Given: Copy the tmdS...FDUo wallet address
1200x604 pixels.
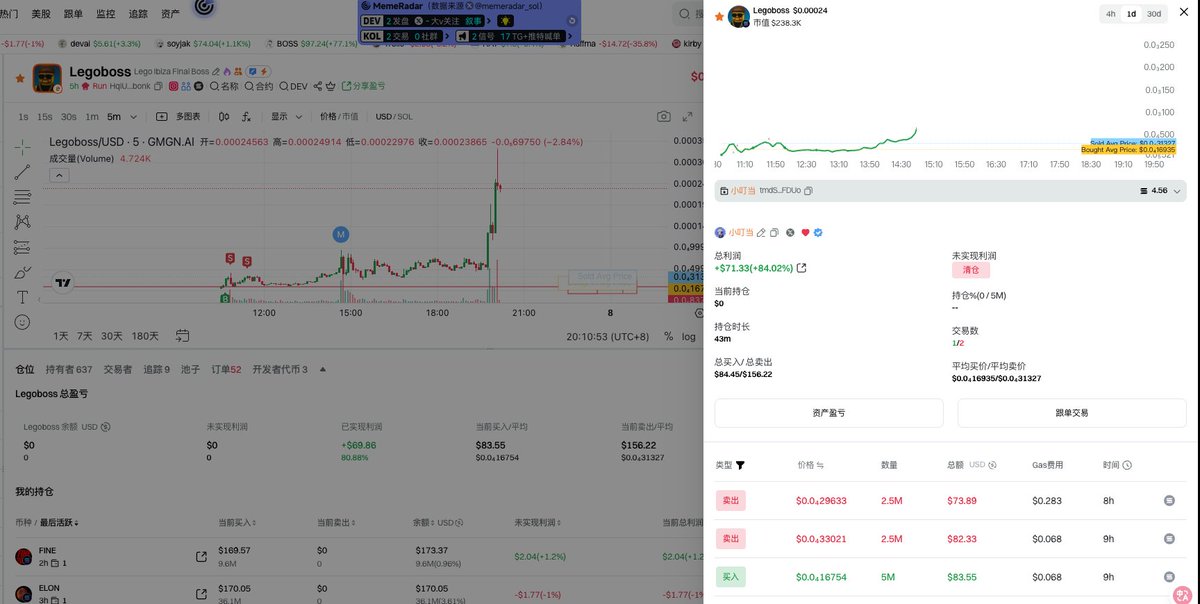Looking at the screenshot, I should 809,190.
